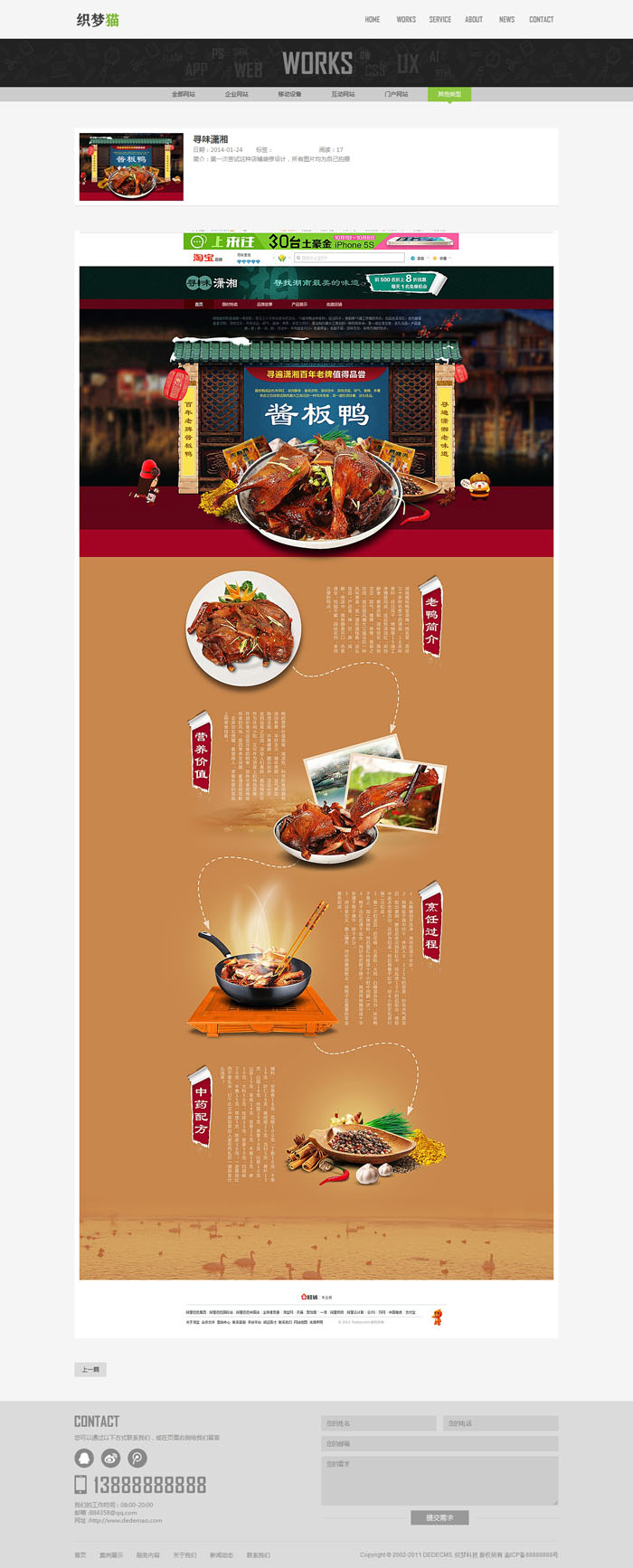Focus the 您的邮箱 email field

439,1444
